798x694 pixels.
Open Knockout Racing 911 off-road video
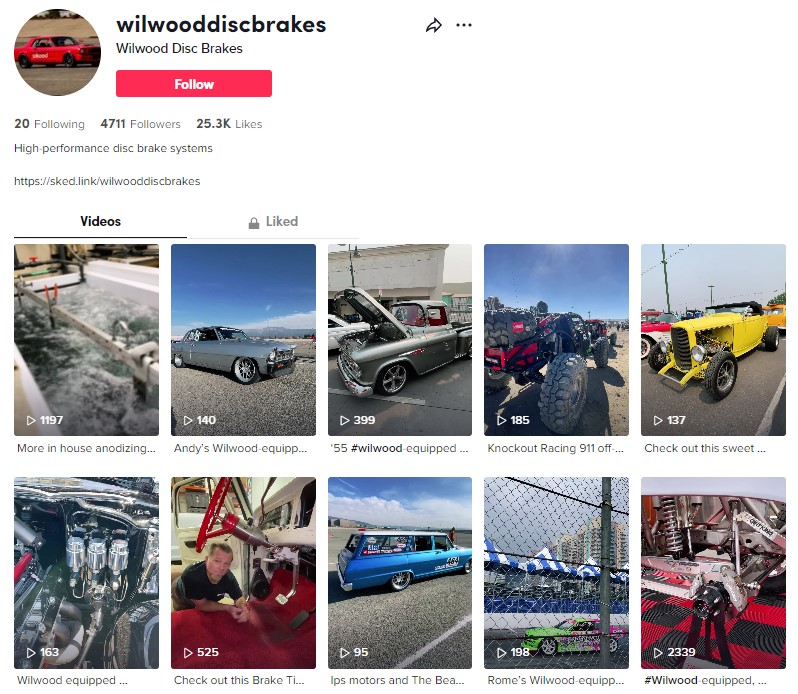556,339
